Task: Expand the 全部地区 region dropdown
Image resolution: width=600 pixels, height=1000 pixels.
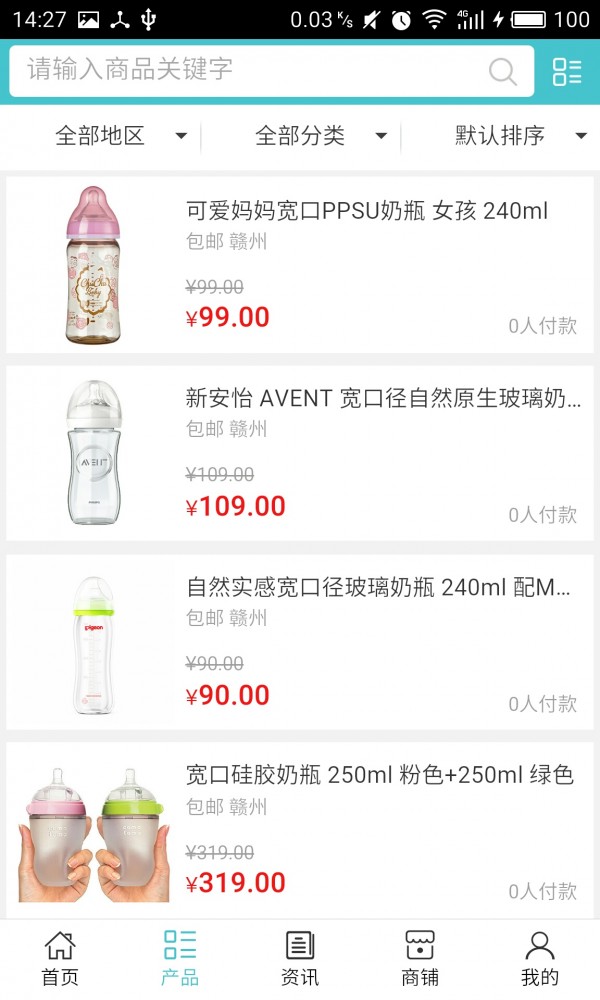Action: pyautogui.click(x=120, y=136)
